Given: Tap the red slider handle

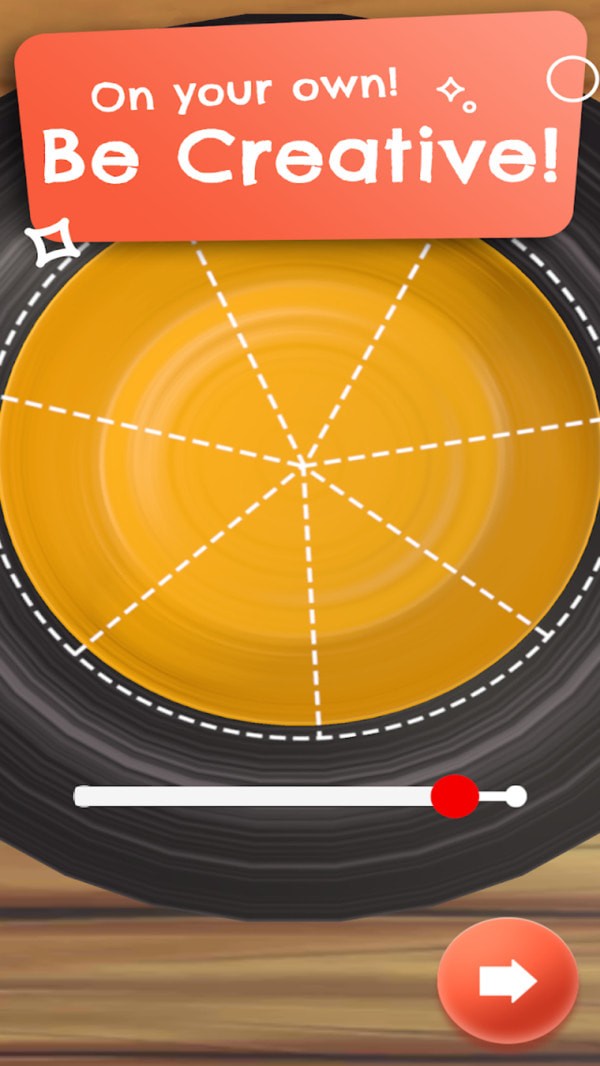Looking at the screenshot, I should coord(455,796).
